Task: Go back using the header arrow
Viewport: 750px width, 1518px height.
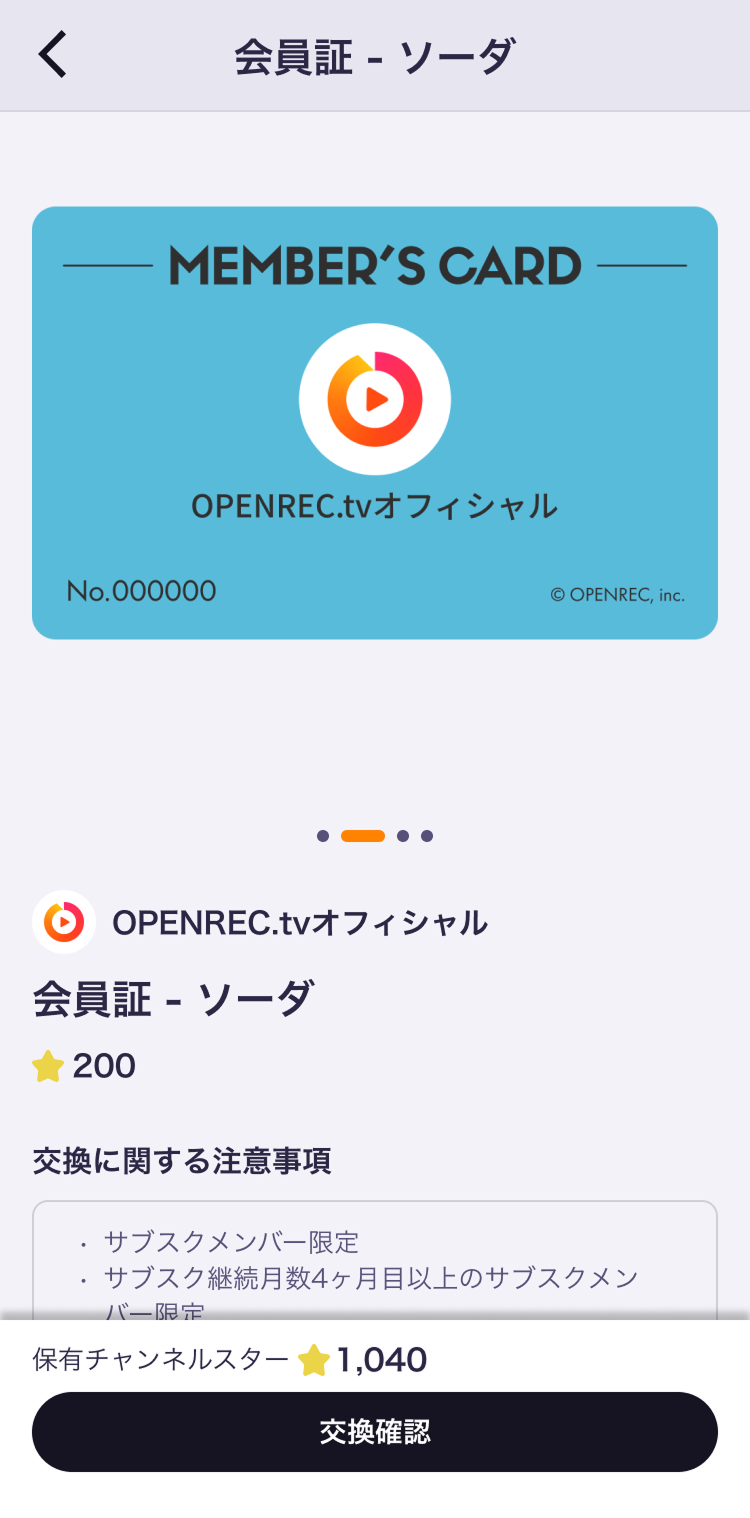Action: pos(52,55)
